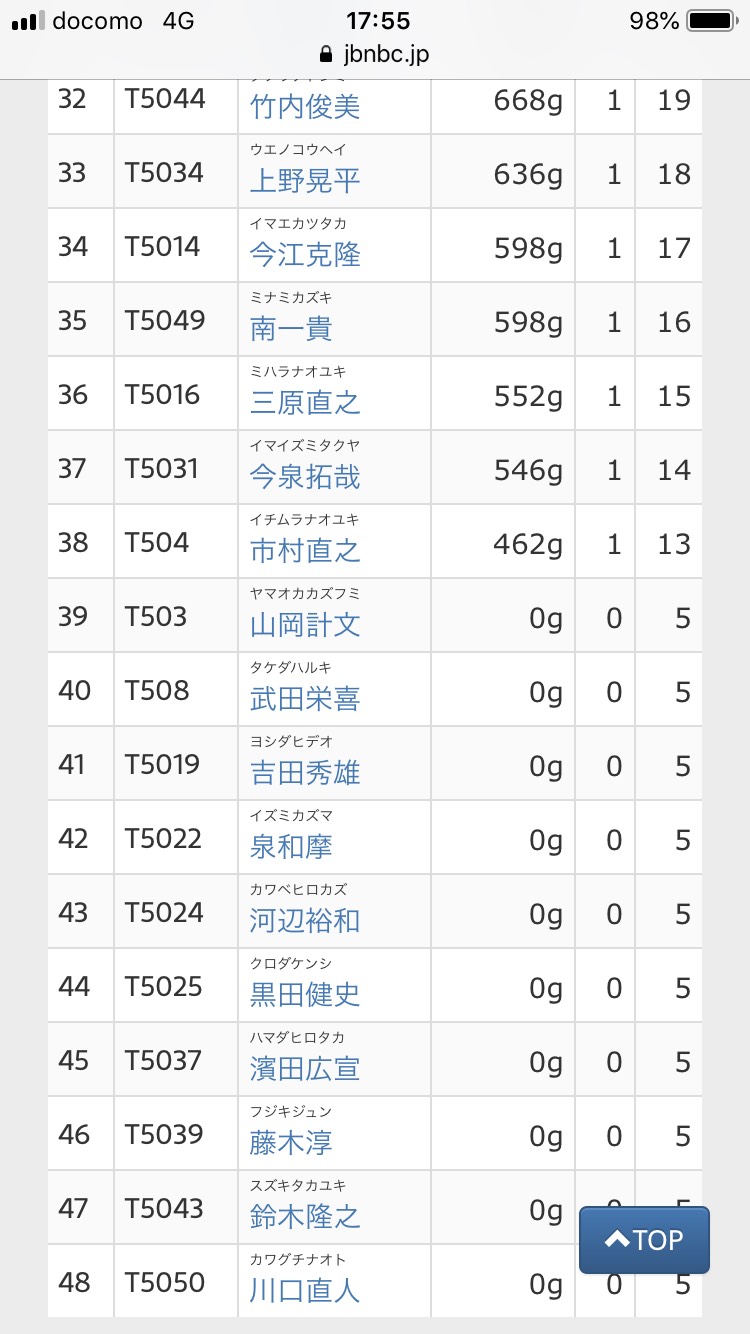
Task: Open 河辺裕和's profile page
Action: pos(305,920)
